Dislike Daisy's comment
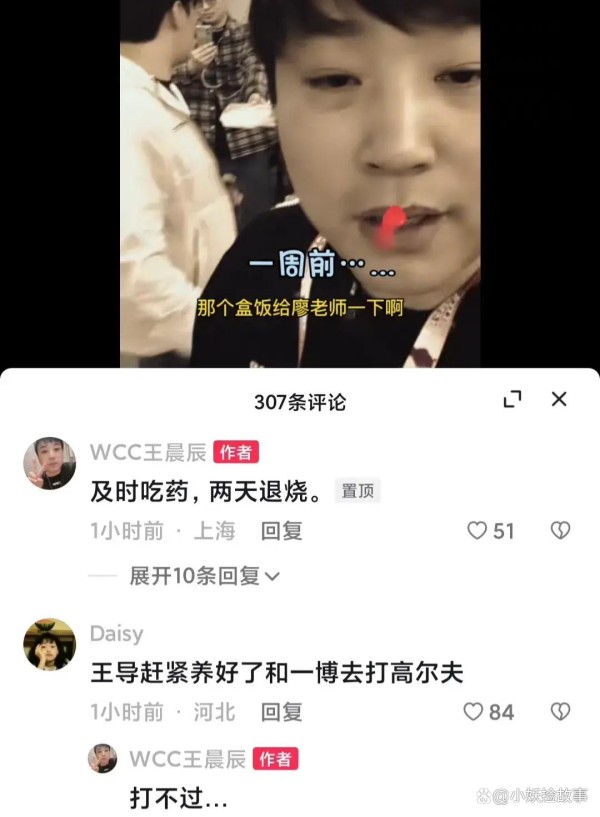 [x=560, y=712]
